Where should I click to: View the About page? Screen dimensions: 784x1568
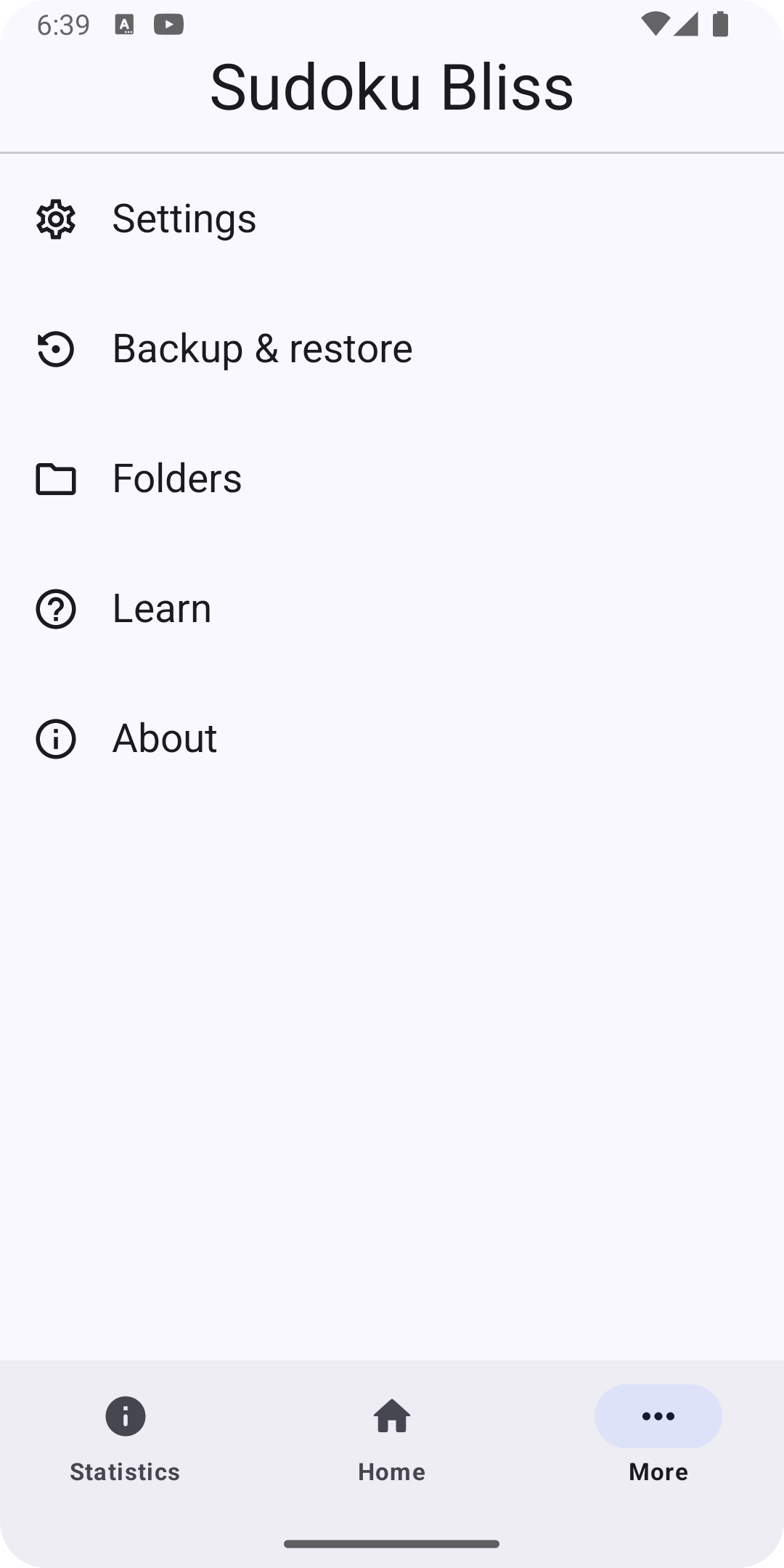click(x=392, y=738)
